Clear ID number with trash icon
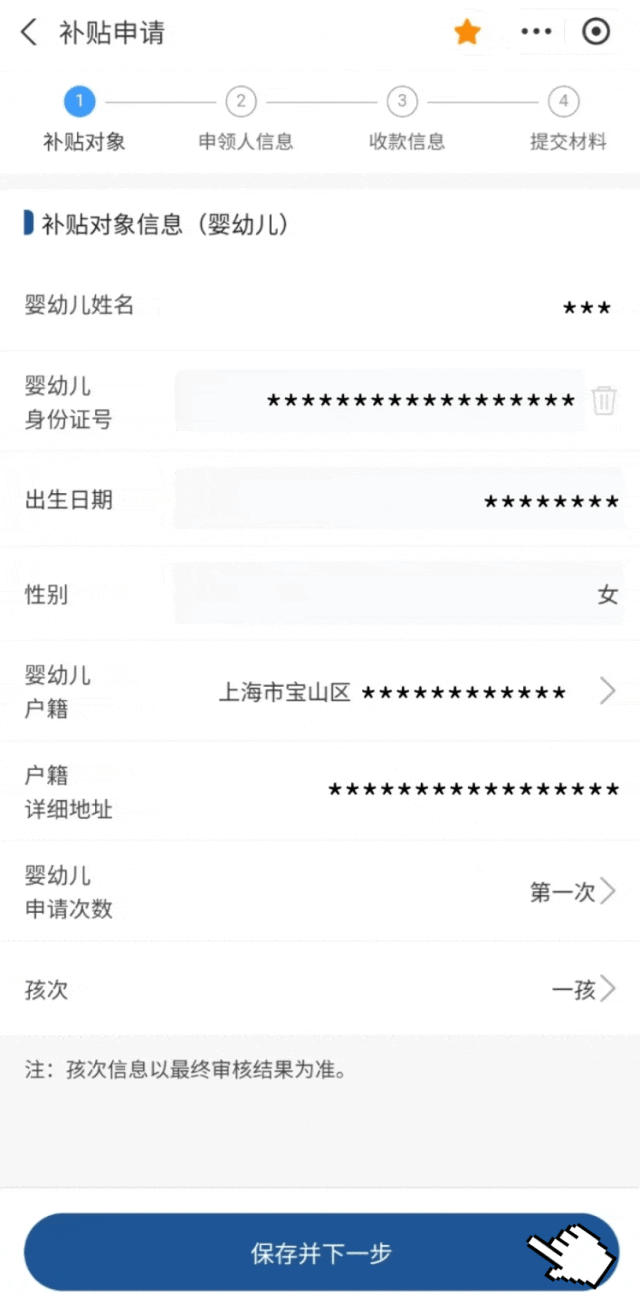Viewport: 640px width, 1300px height. (x=604, y=401)
